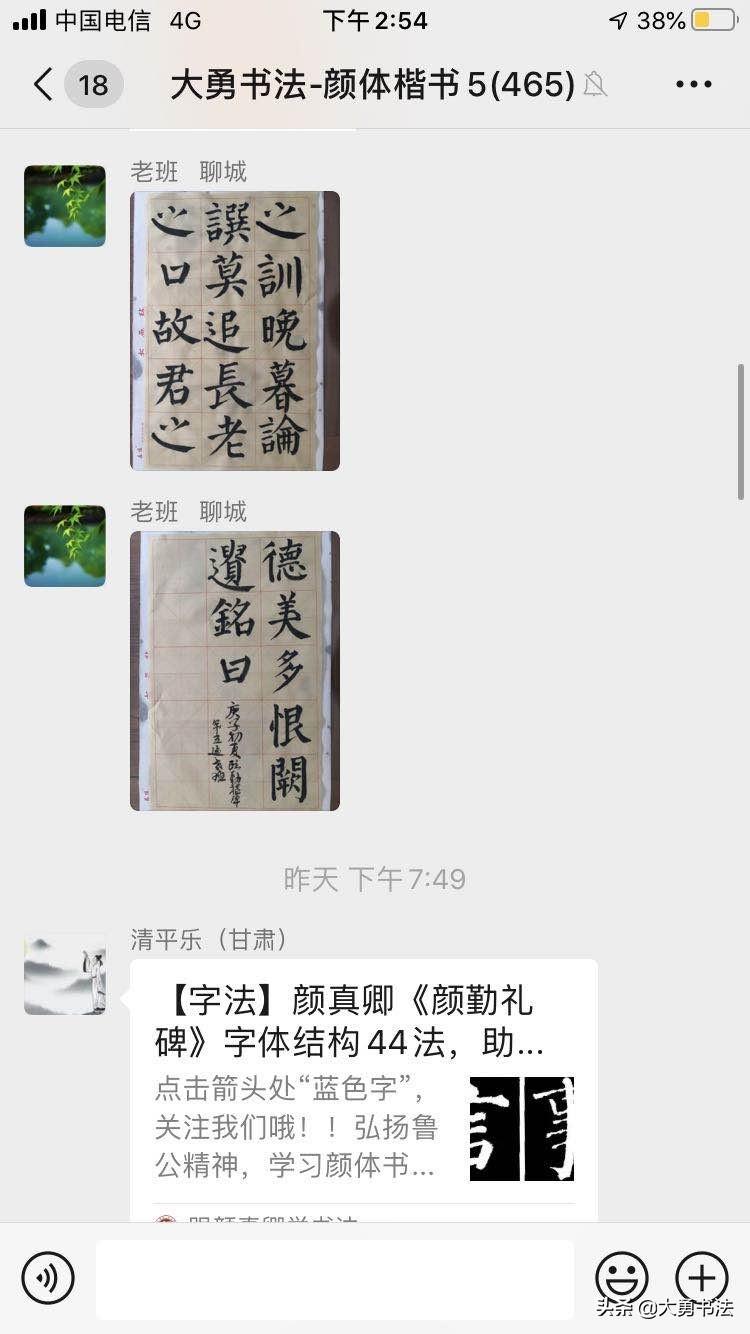Open 清平乐（甘肃）profile via avatar
Screen dimensions: 750x1334
pyautogui.click(x=65, y=974)
